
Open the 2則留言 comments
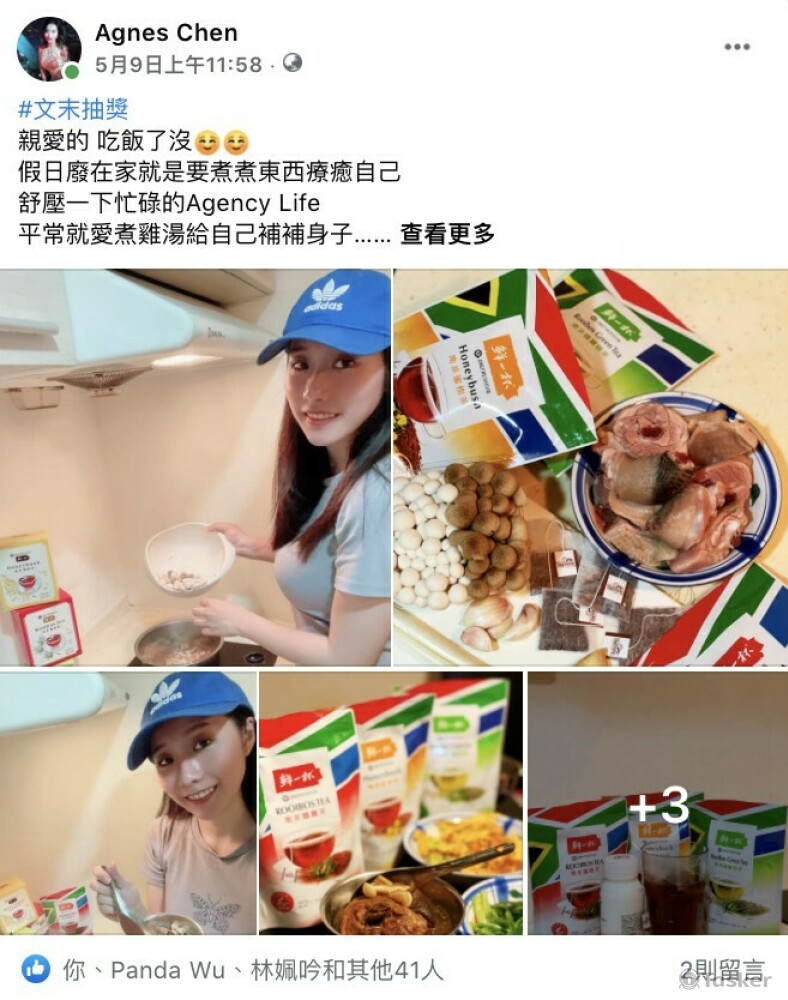[x=721, y=969]
